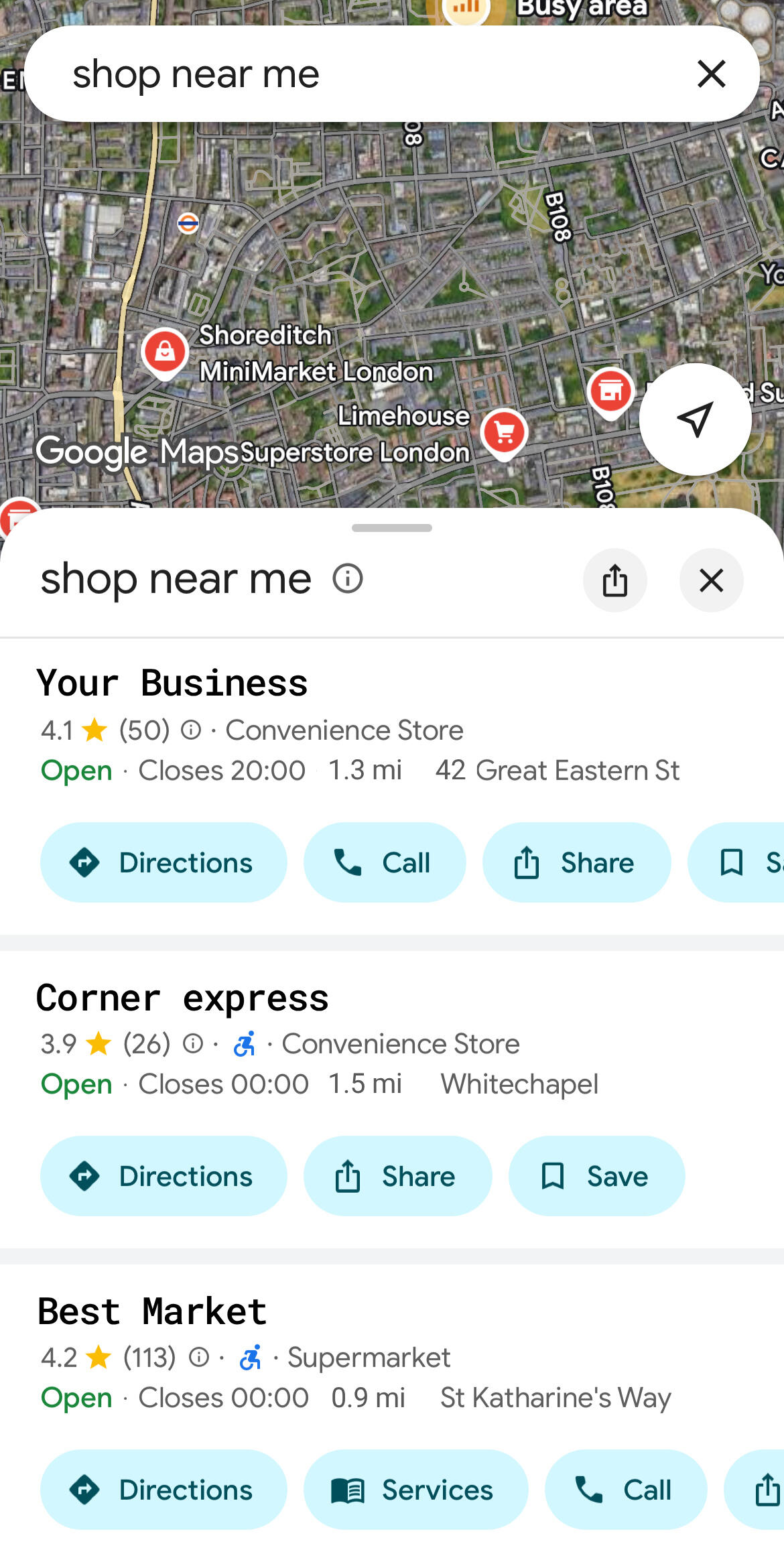
Task: Show info about these search results
Action: point(348,578)
